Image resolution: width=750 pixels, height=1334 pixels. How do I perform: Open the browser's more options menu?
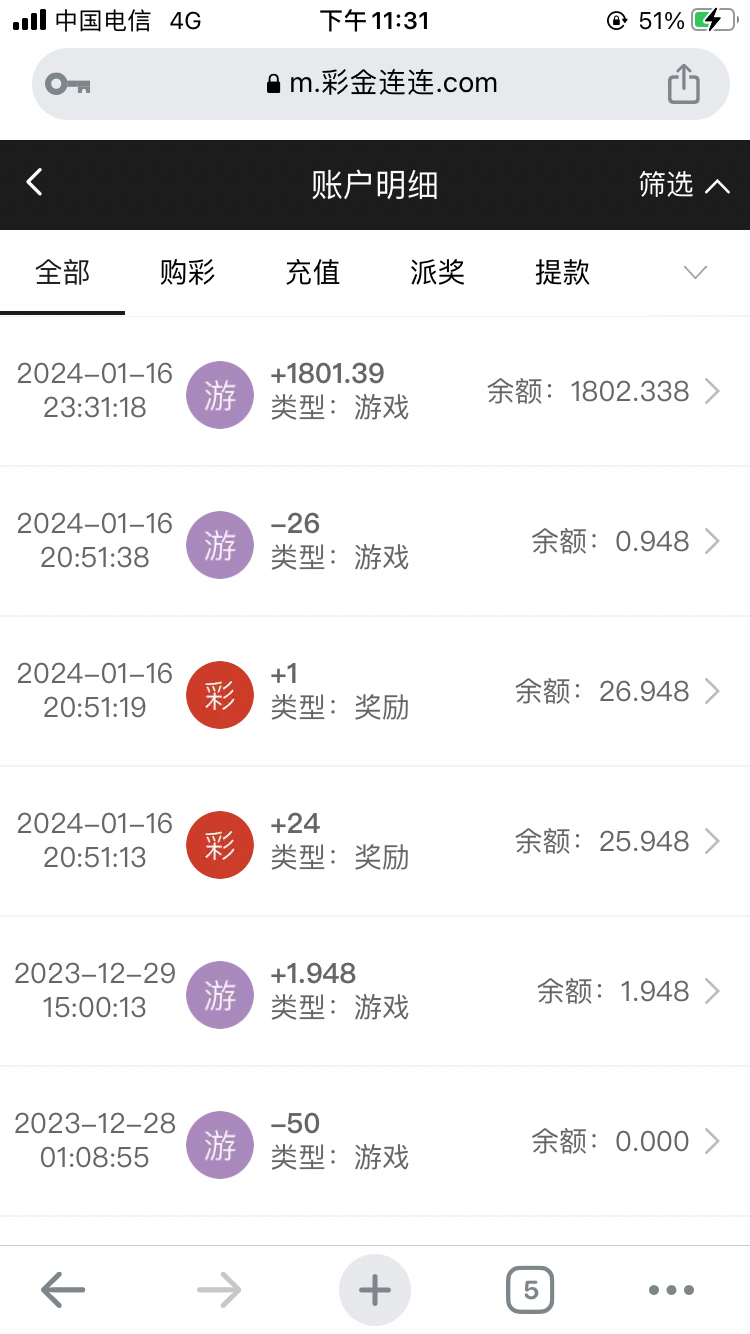671,1290
